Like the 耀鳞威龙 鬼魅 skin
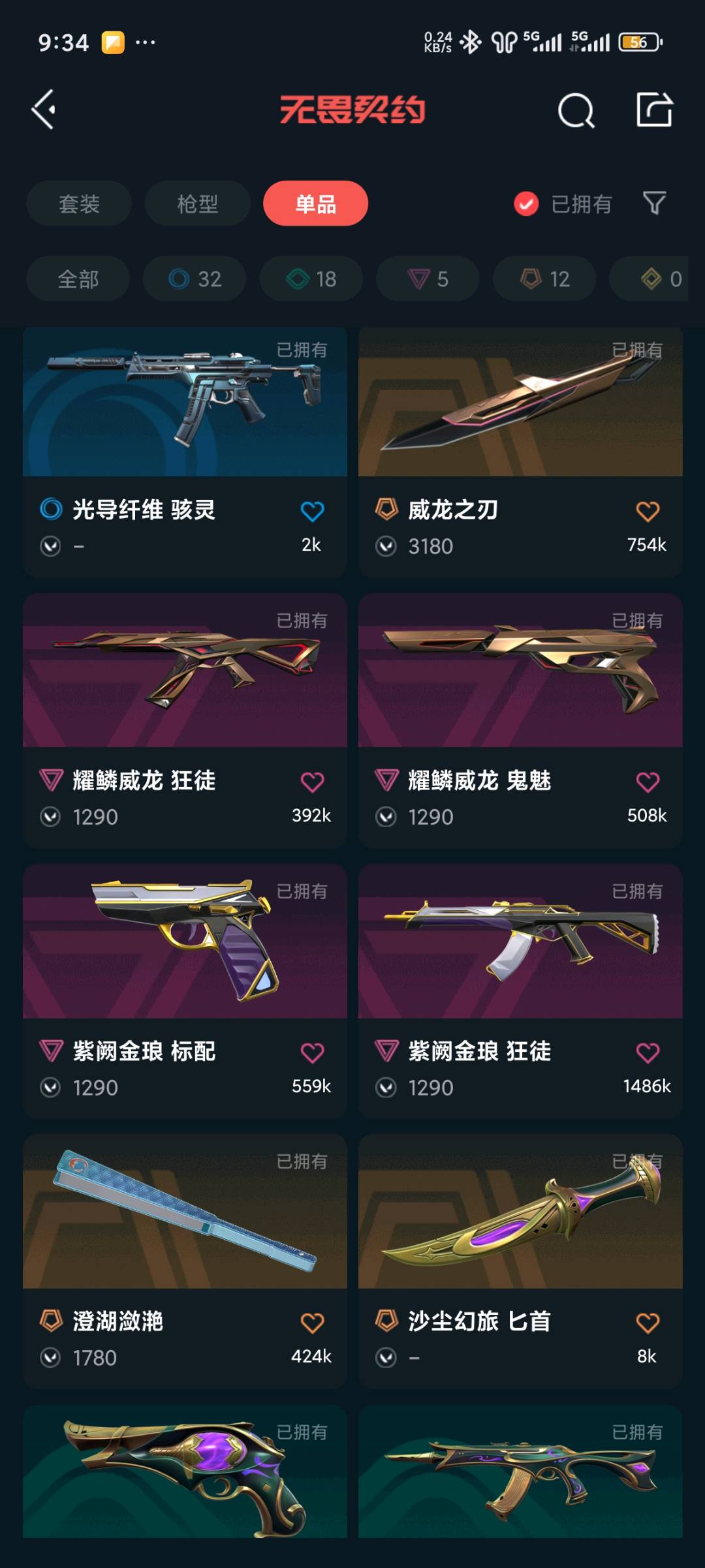705x1568 pixels. [x=647, y=782]
